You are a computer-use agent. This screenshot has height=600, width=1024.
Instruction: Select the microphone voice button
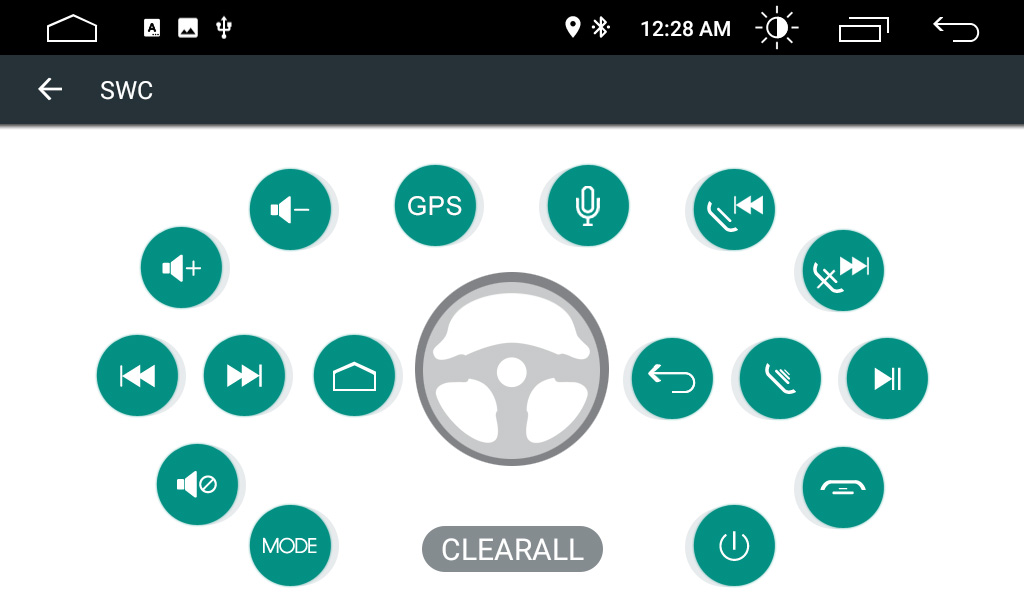[x=588, y=206]
